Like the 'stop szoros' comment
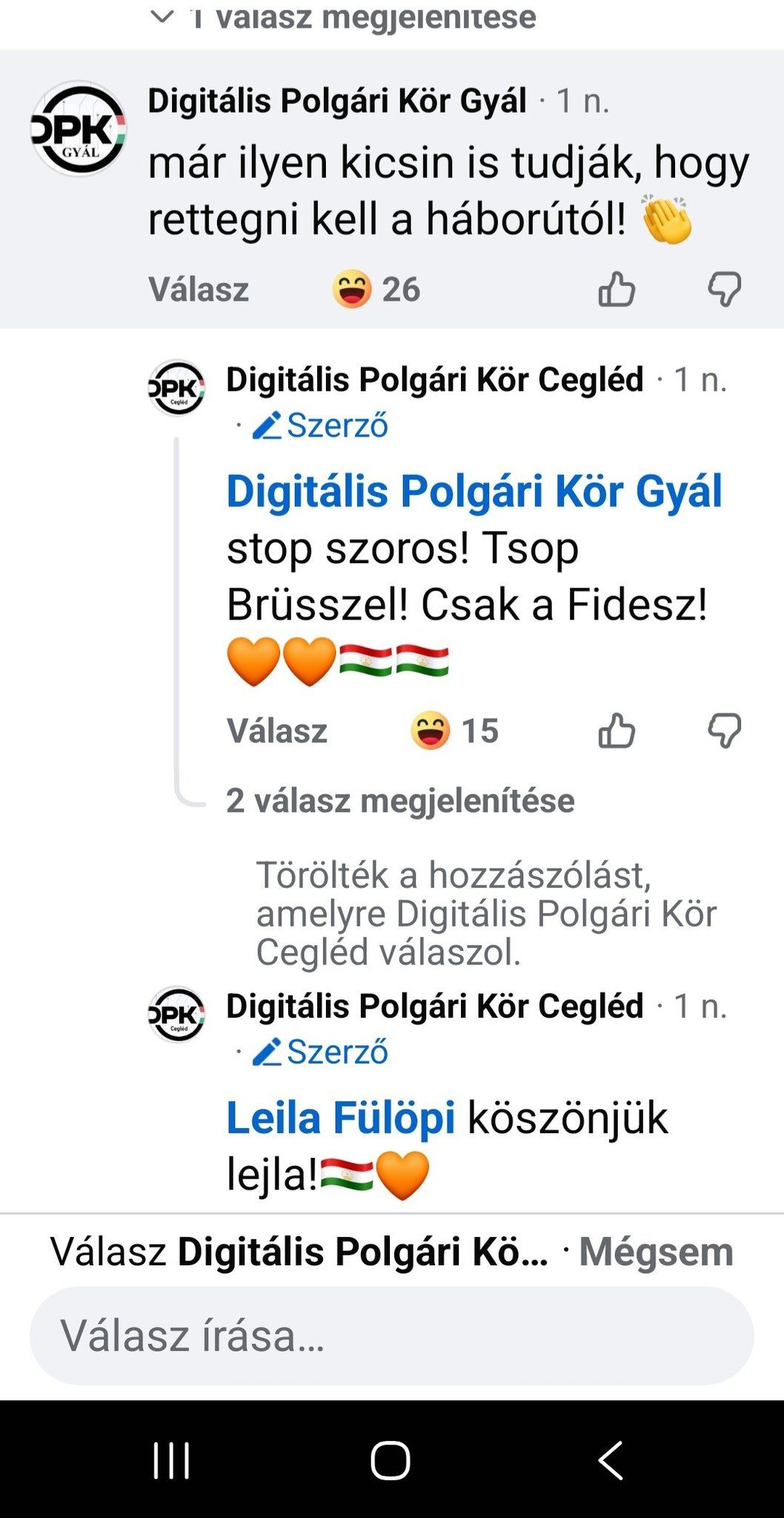784x1518 pixels. coord(617,731)
